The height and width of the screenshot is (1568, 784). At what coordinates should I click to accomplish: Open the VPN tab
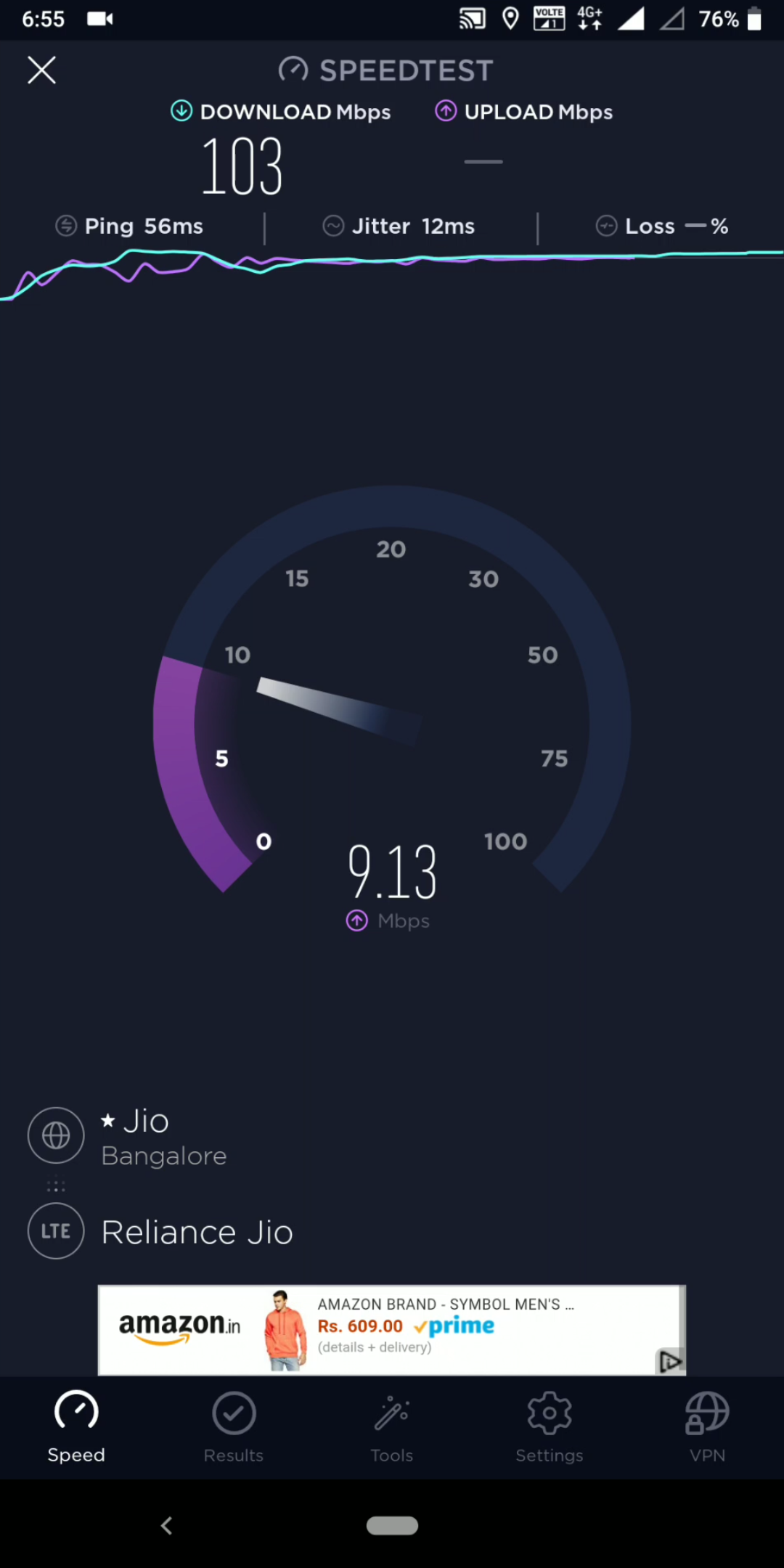(x=707, y=1426)
